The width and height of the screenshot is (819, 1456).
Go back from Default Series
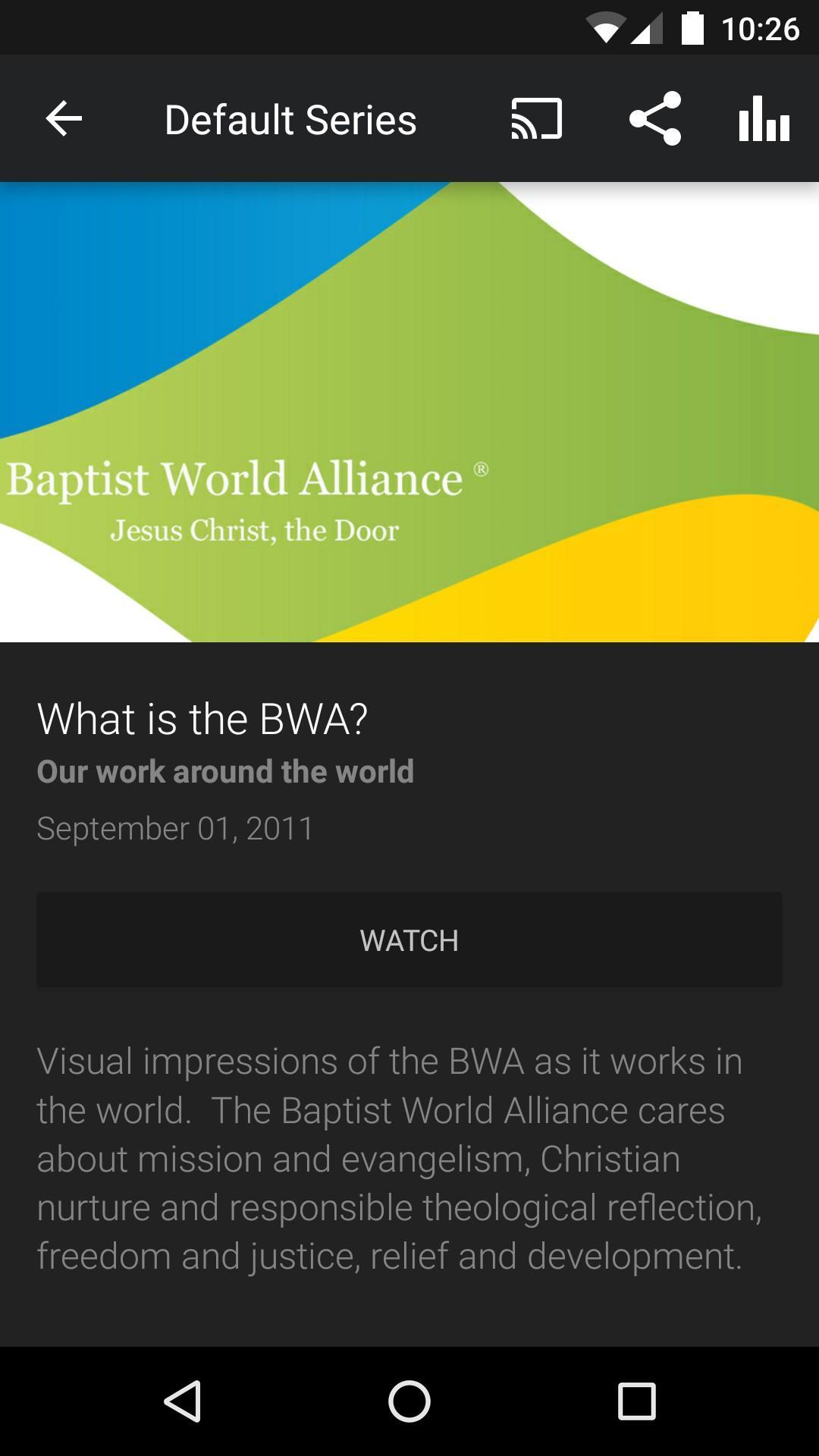(x=64, y=119)
